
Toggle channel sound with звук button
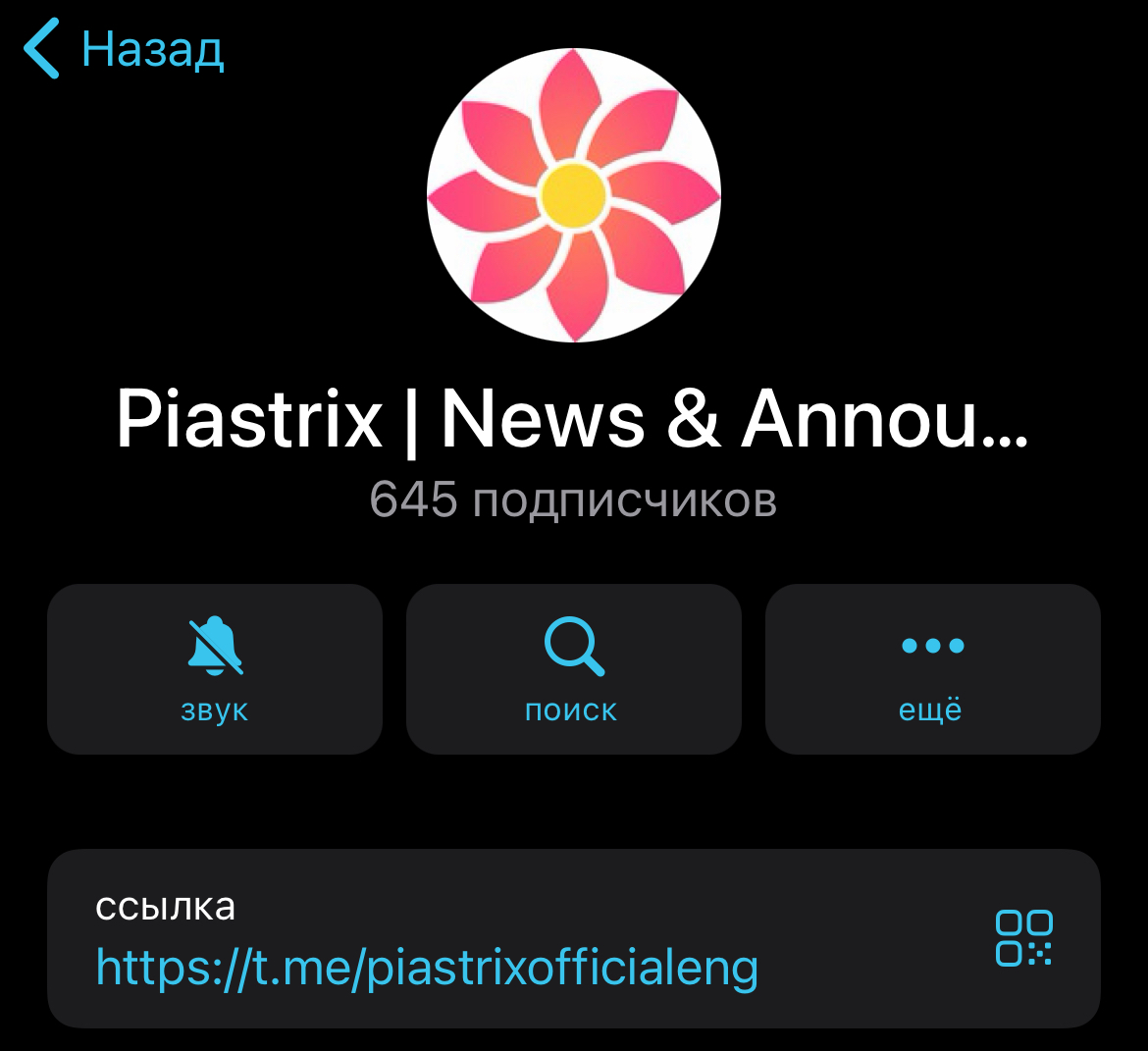(215, 669)
